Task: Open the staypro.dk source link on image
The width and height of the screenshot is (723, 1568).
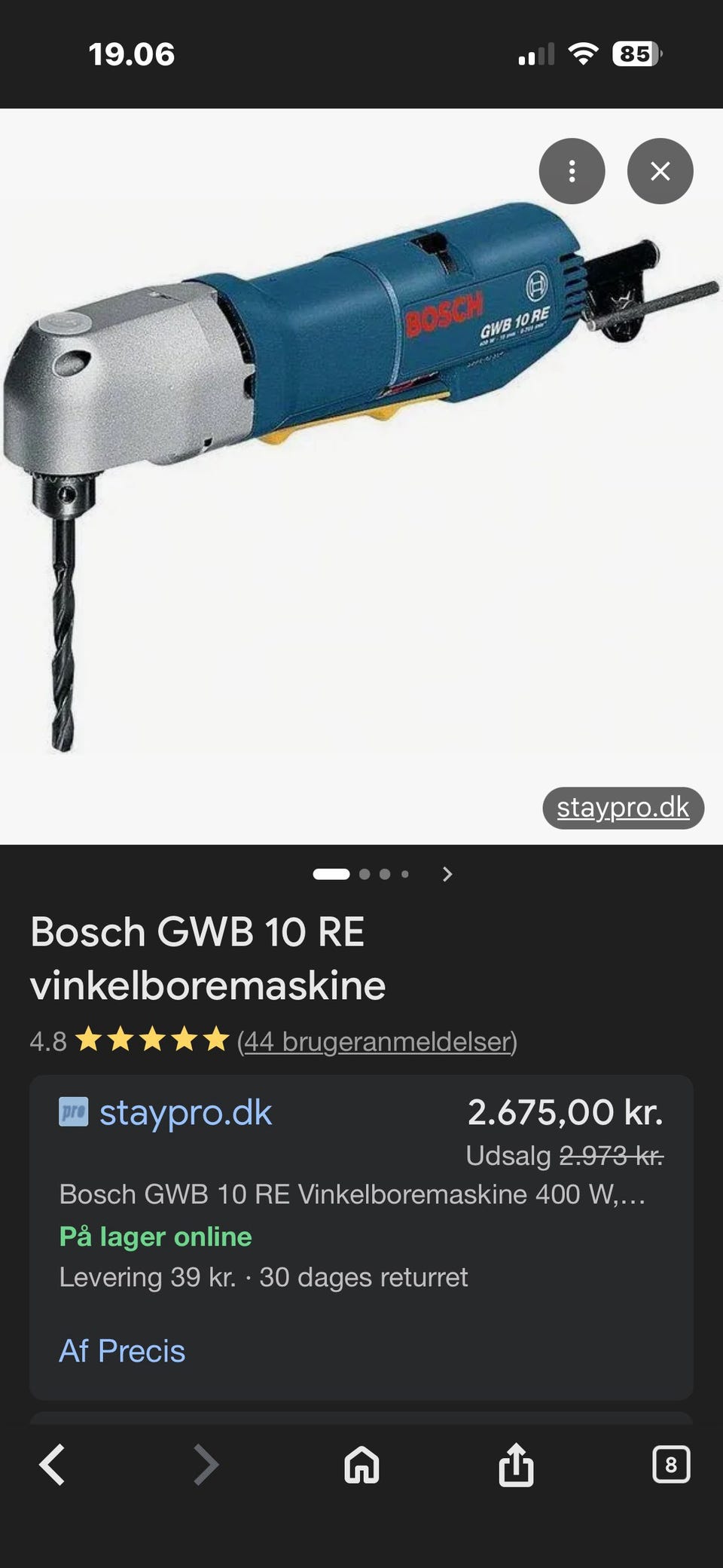Action: [x=623, y=808]
